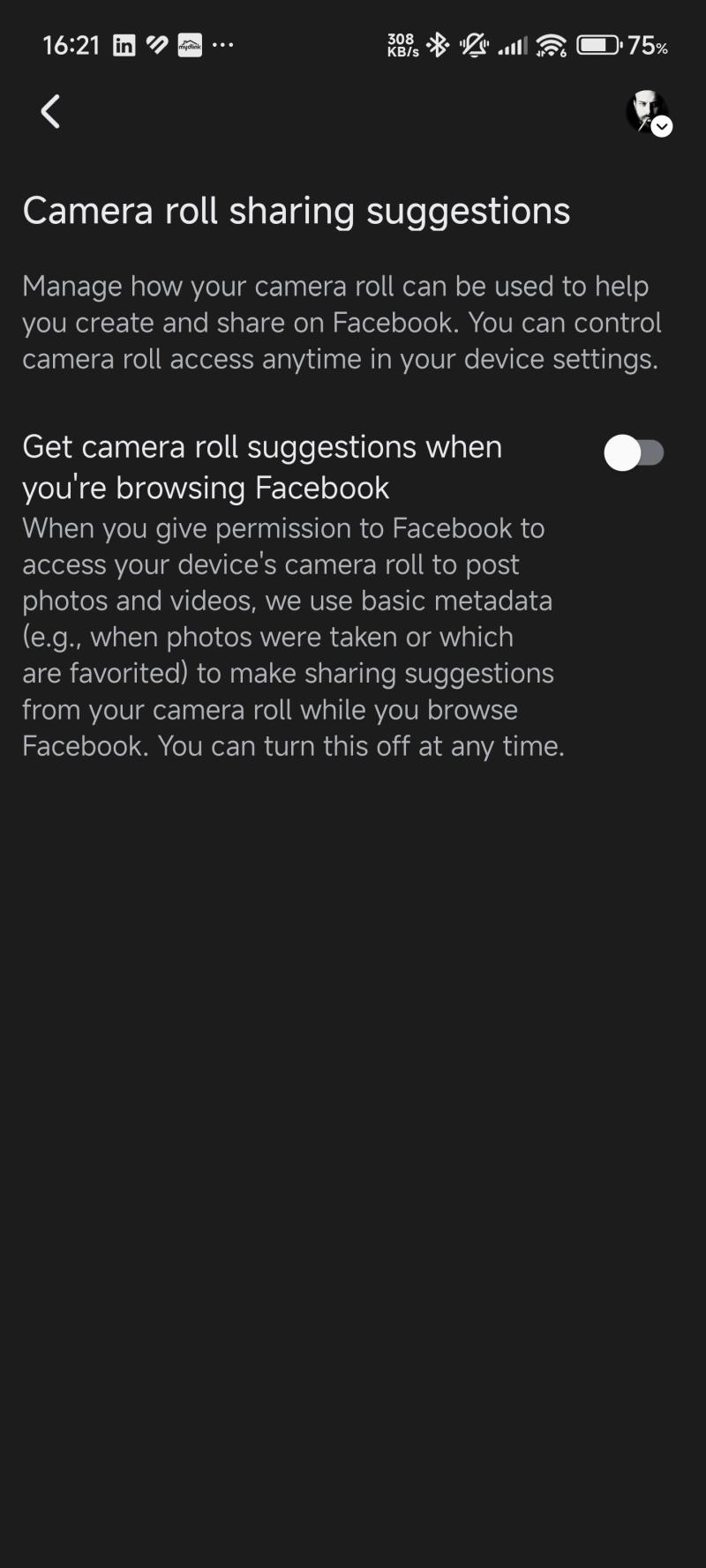The width and height of the screenshot is (706, 1568).
Task: Open the profile switcher avatar
Action: [648, 112]
